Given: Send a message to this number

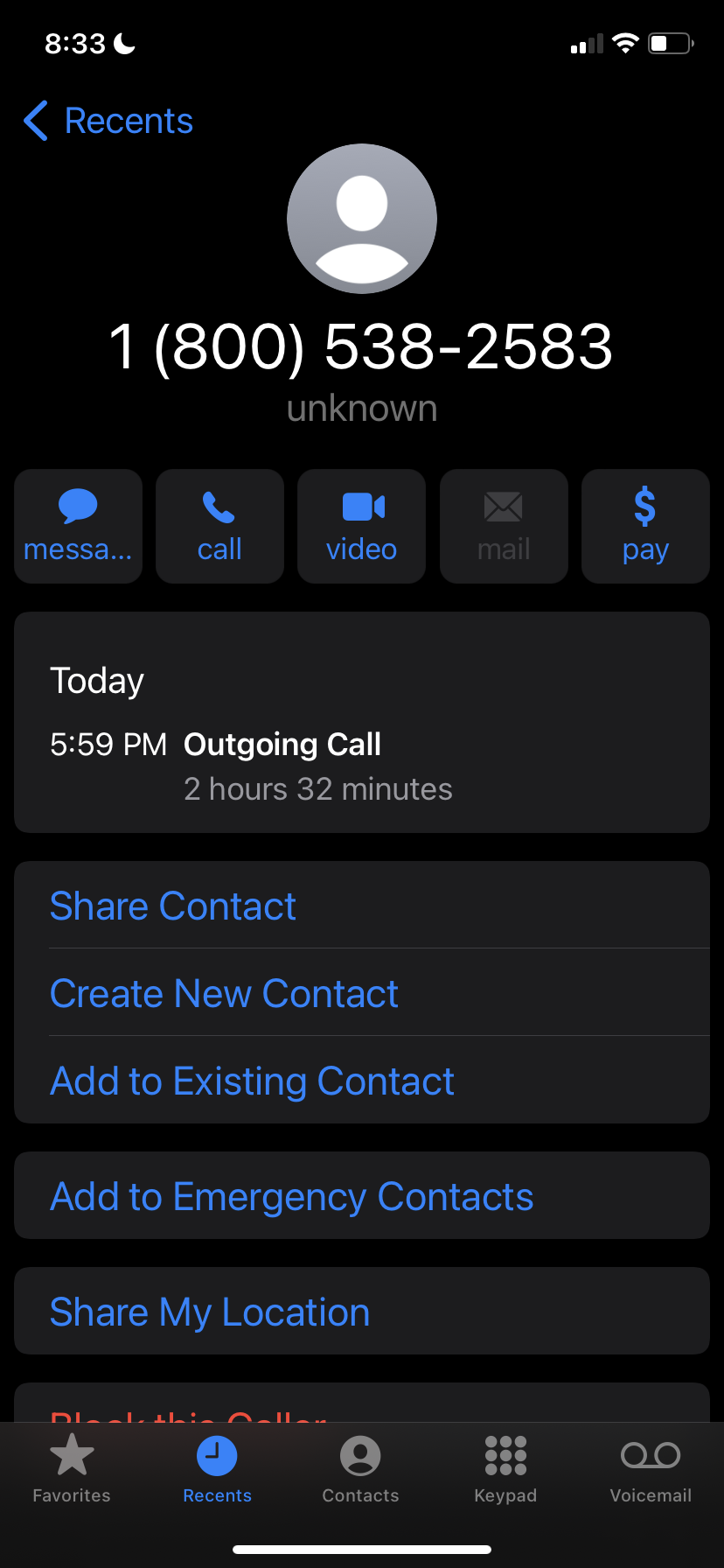Looking at the screenshot, I should click(78, 526).
